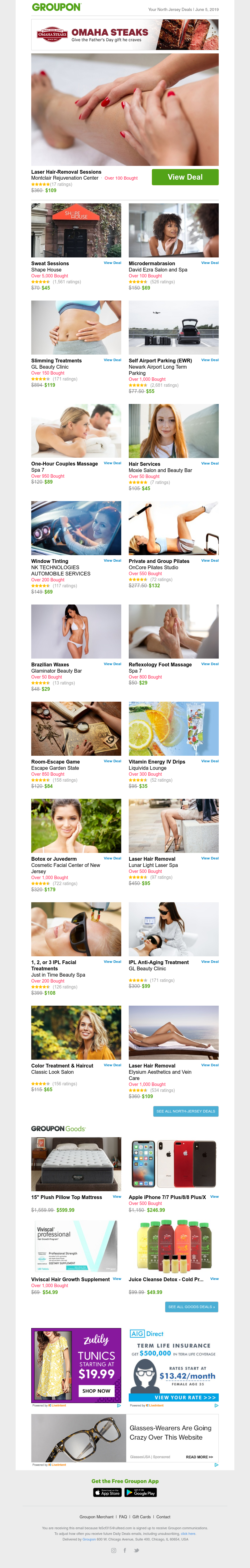View the 15" Plush Pillow Top Mattress
This screenshot has height=1568, width=250.
[x=117, y=1196]
